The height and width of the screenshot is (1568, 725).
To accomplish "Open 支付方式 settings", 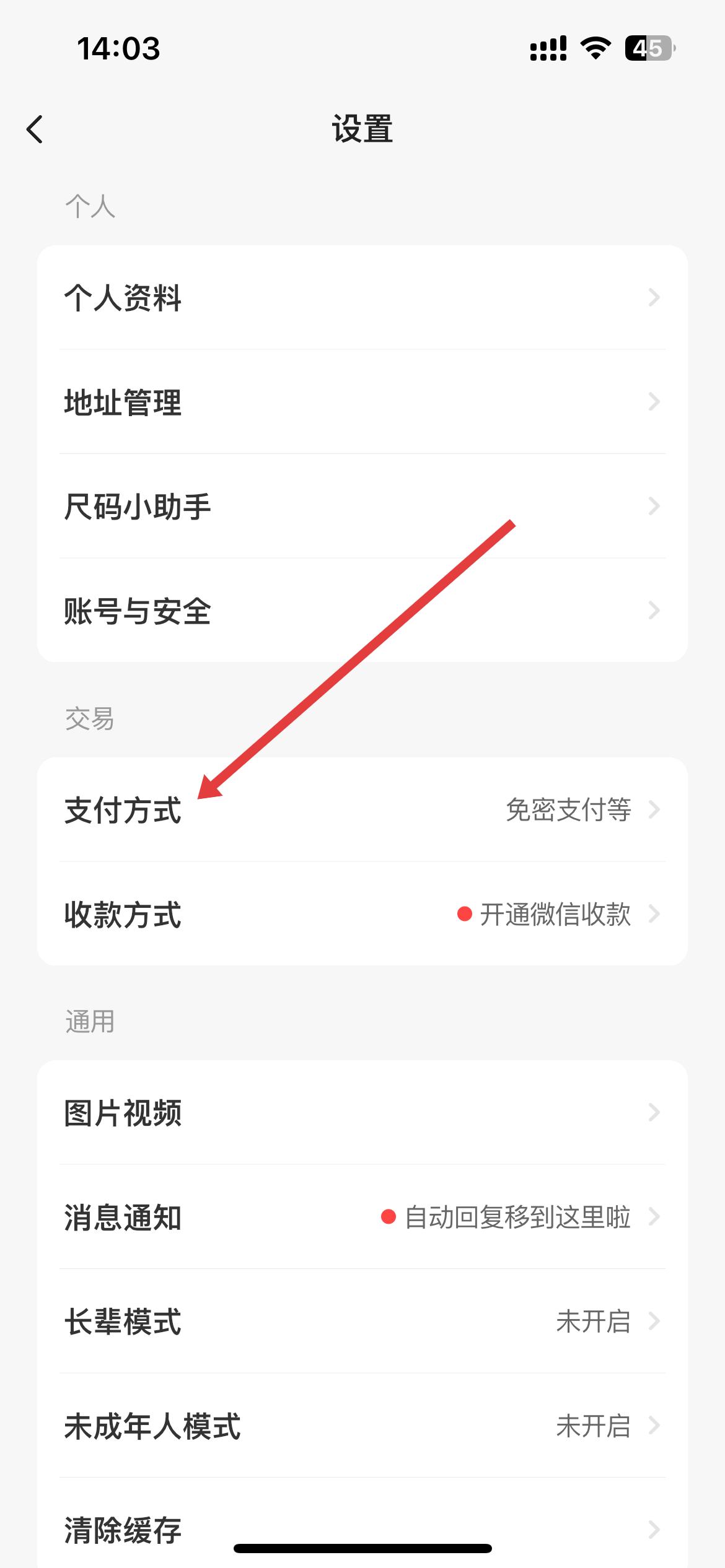I will (x=362, y=810).
